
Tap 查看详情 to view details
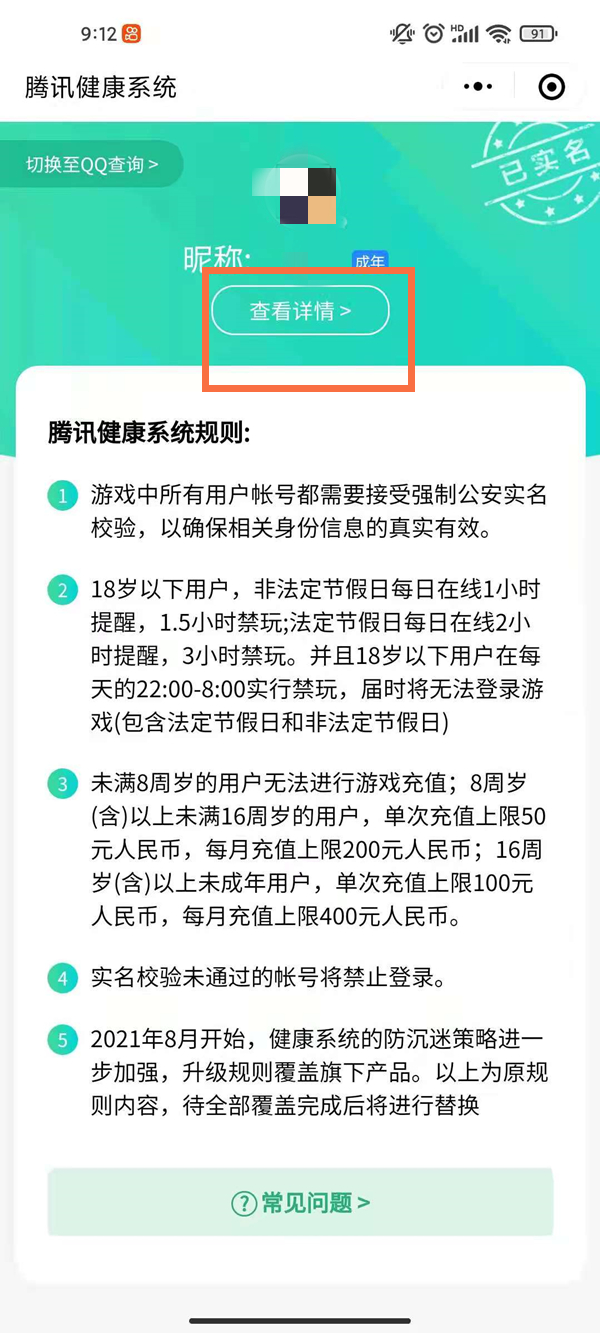(300, 311)
